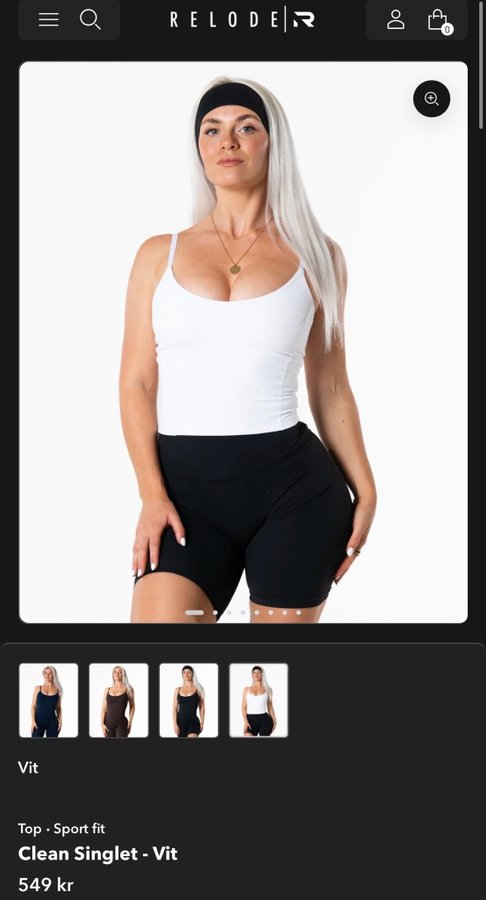Open the hamburger menu
The image size is (486, 900).
pos(49,20)
